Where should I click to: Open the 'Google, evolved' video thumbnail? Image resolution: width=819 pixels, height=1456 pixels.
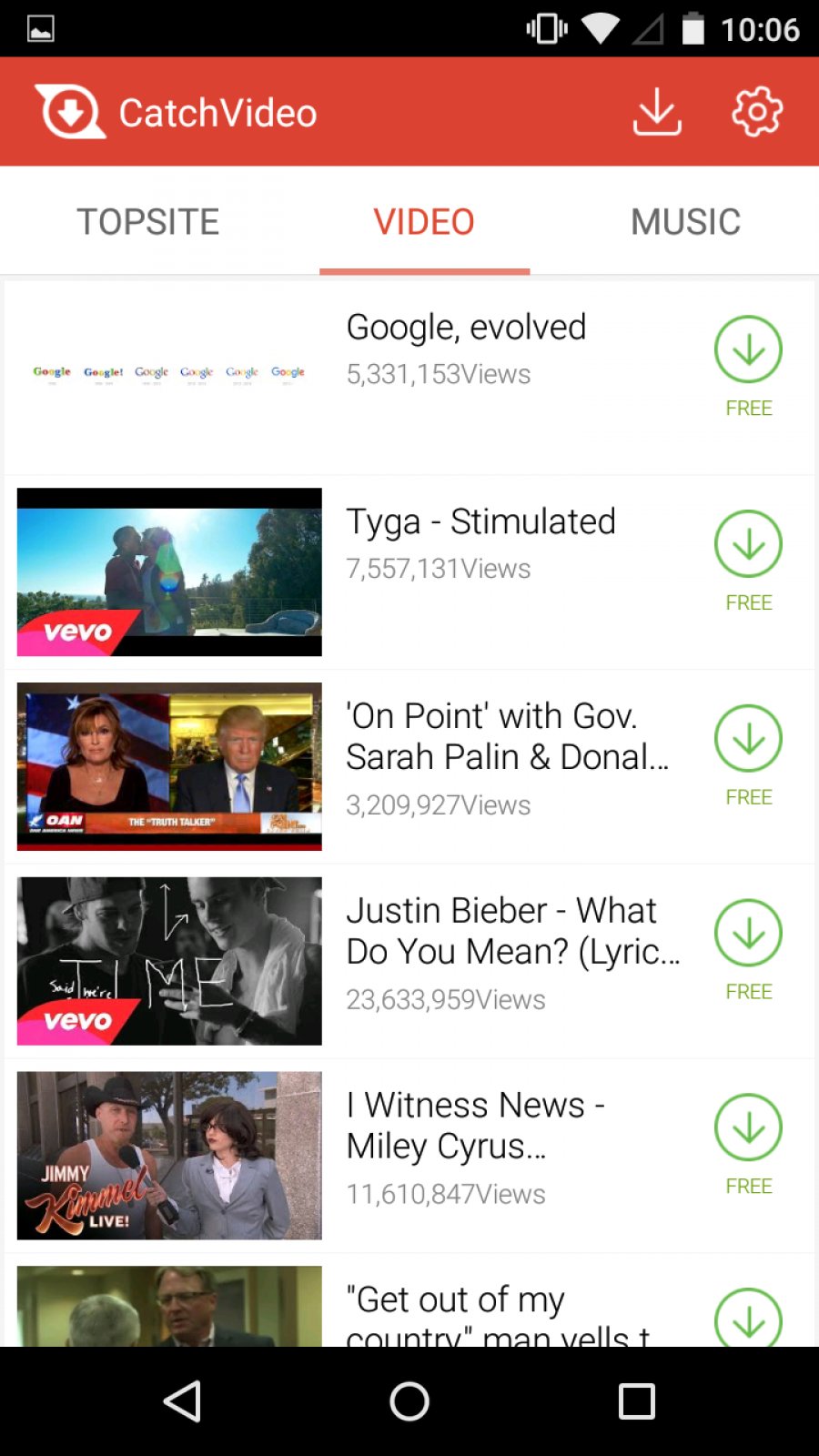click(169, 373)
